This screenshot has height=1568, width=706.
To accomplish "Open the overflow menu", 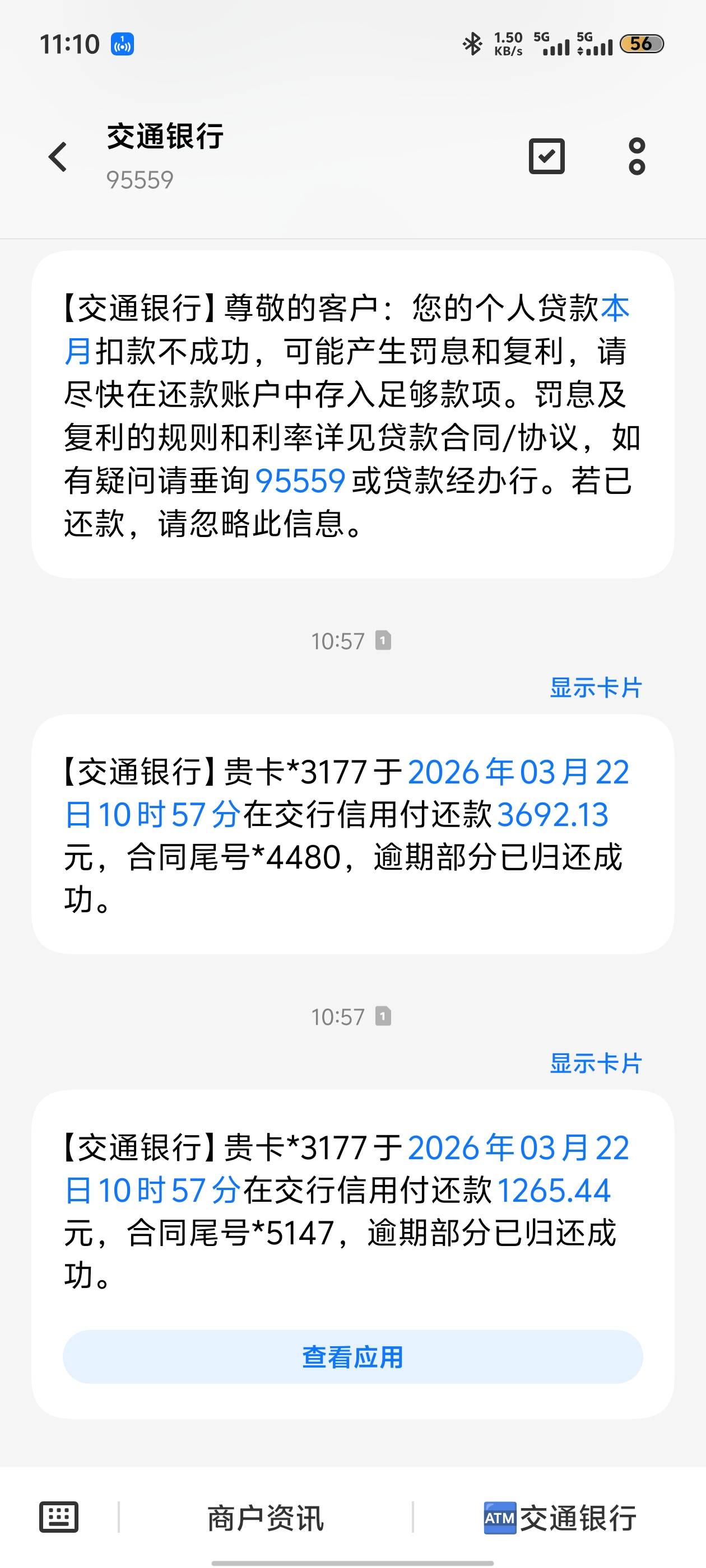I will pyautogui.click(x=637, y=156).
